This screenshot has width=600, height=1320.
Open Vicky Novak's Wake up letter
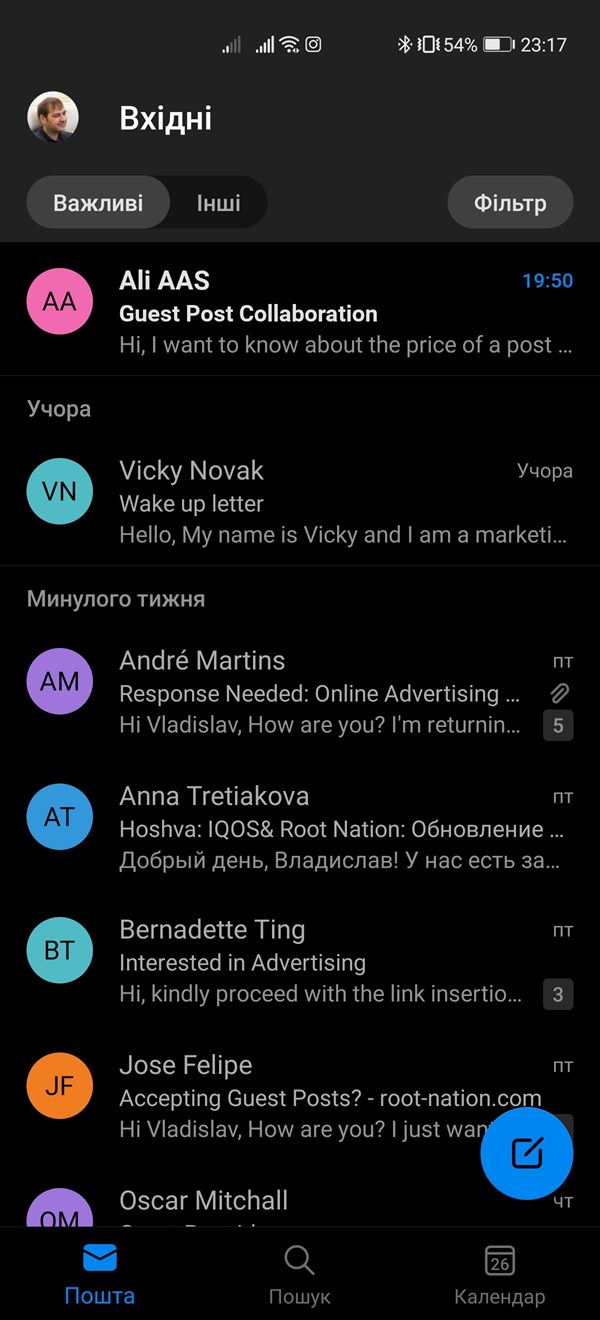(x=300, y=502)
